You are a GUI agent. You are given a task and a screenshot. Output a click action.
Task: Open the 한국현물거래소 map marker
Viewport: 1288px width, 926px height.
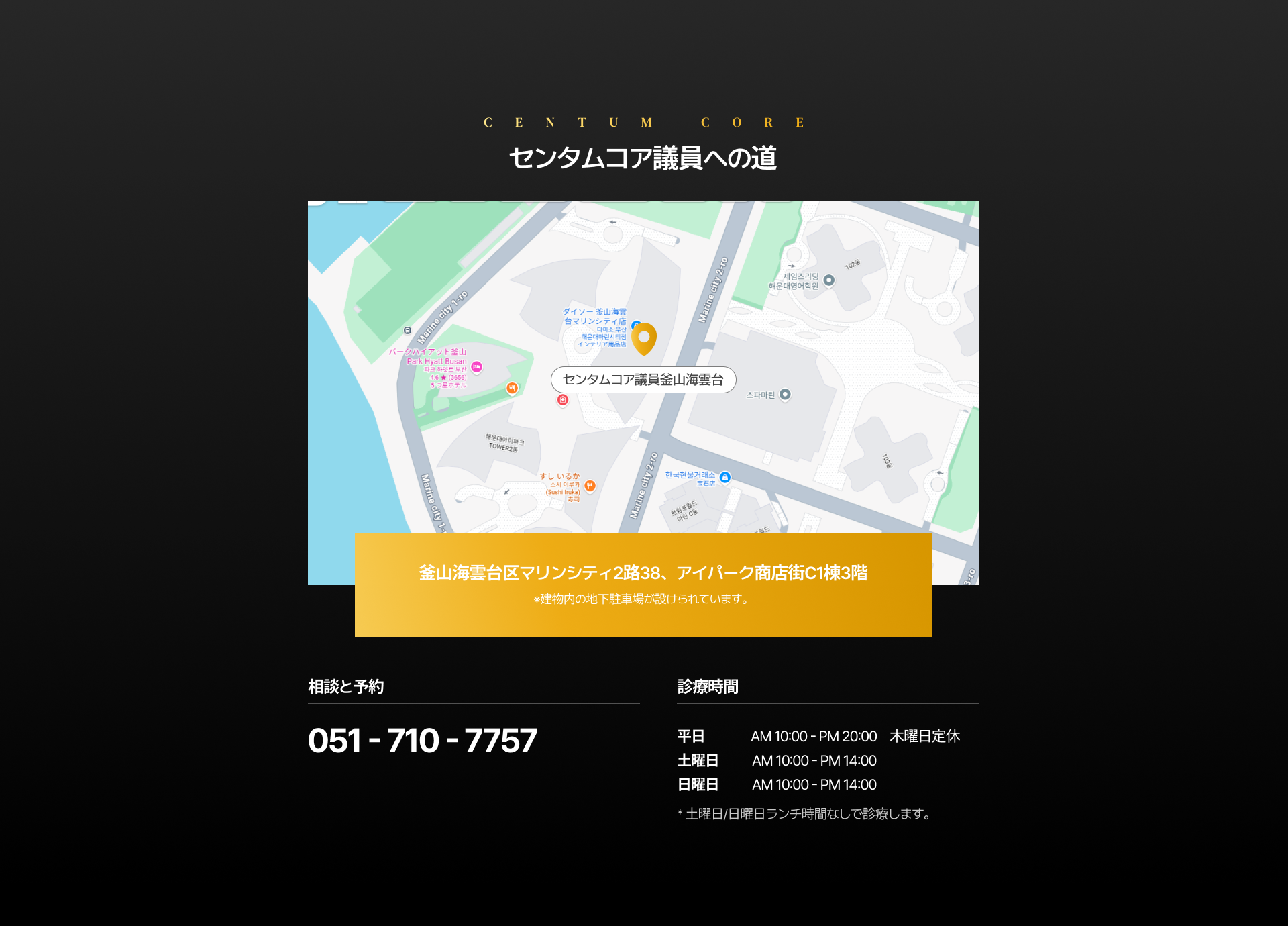pyautogui.click(x=725, y=478)
